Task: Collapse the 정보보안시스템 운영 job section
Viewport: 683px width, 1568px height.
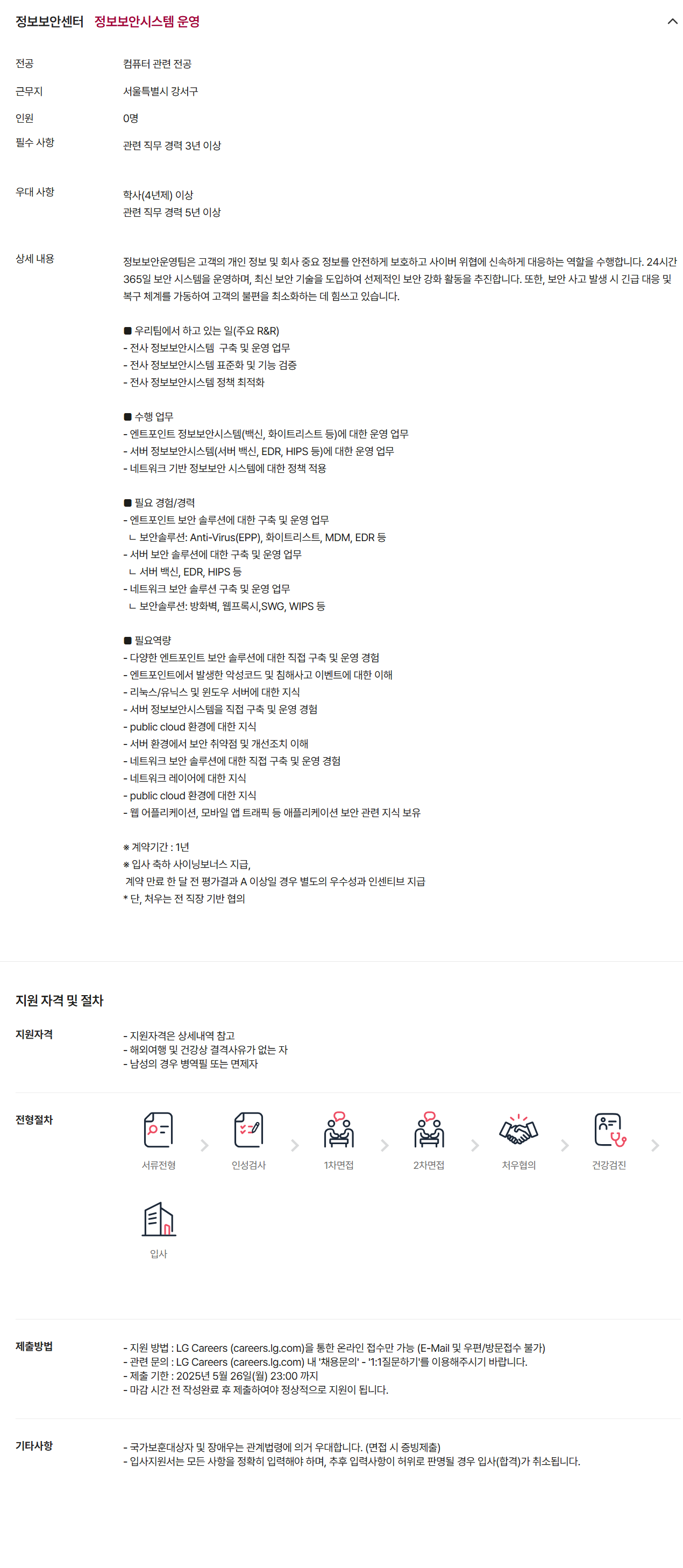Action: tap(672, 22)
